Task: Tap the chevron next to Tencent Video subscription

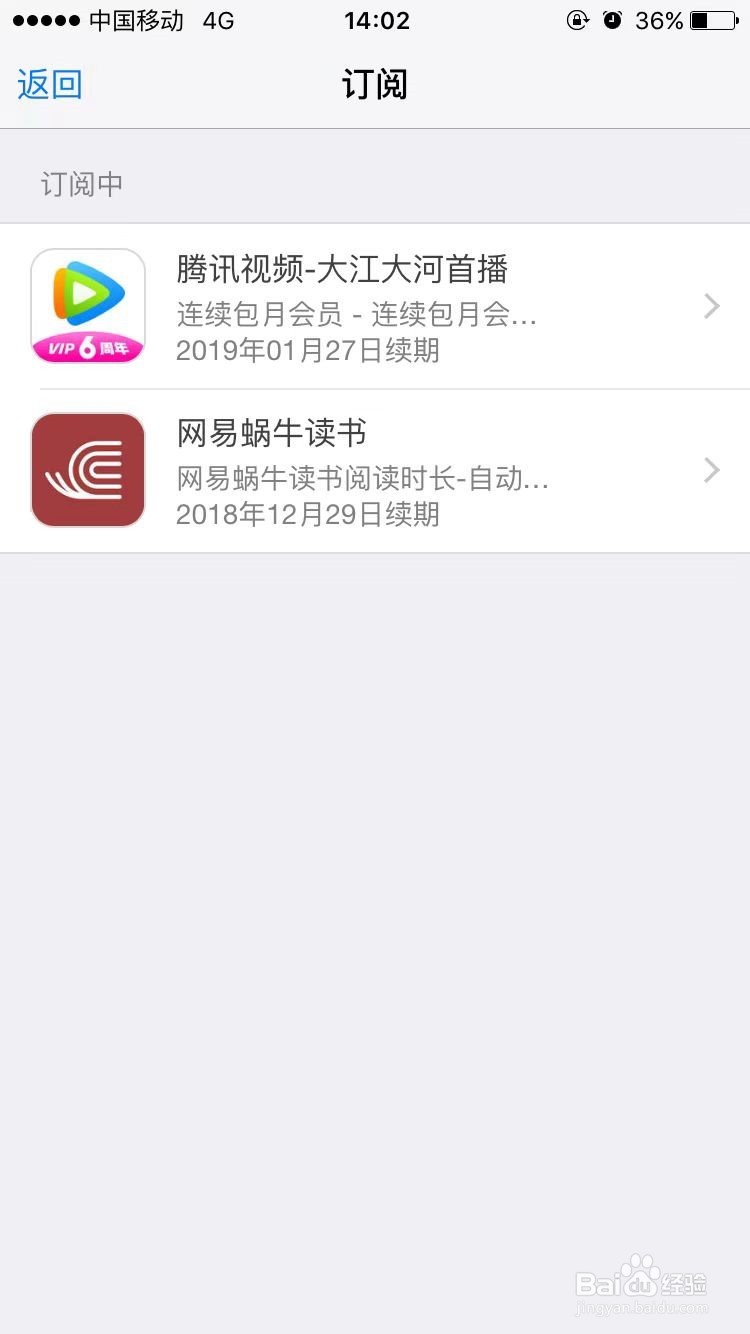Action: pos(711,306)
